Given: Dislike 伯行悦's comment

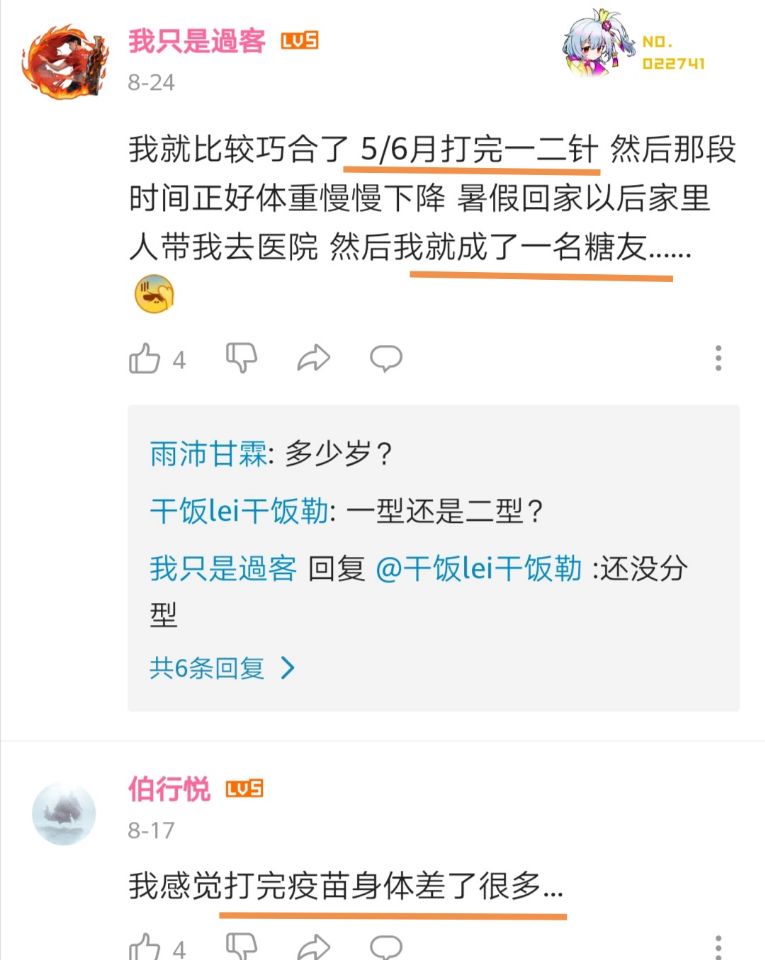Looking at the screenshot, I should (241, 947).
